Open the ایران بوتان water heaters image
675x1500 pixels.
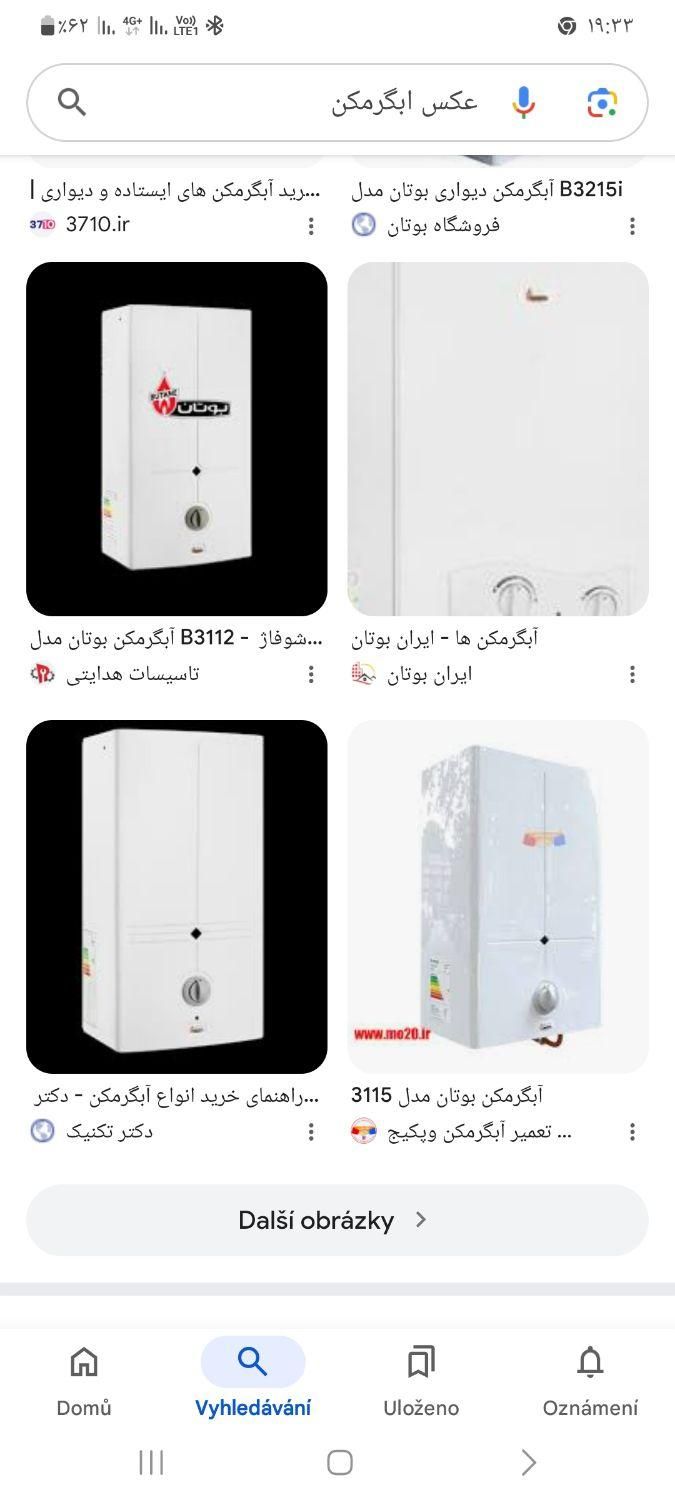click(x=498, y=438)
